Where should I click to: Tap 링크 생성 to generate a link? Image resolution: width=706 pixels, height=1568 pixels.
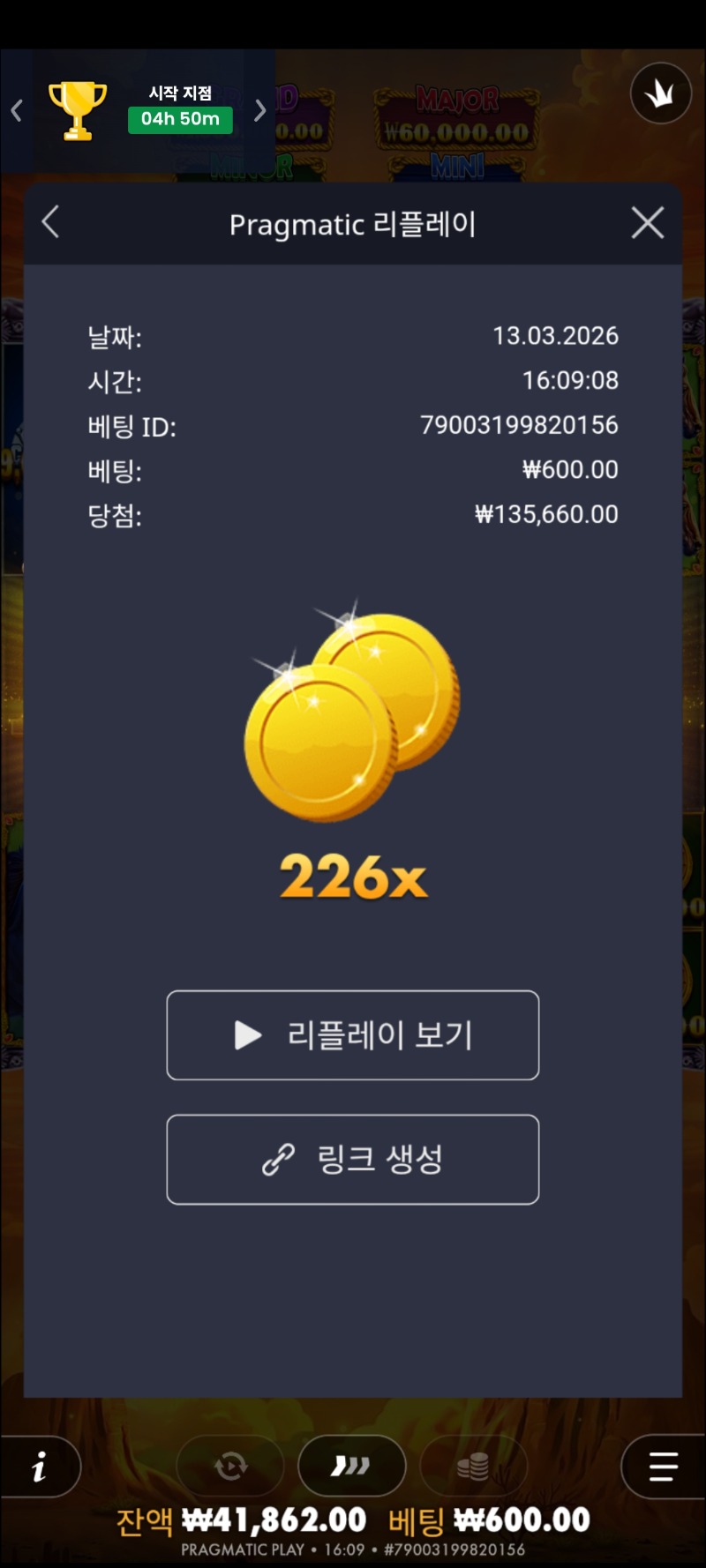coord(353,1160)
